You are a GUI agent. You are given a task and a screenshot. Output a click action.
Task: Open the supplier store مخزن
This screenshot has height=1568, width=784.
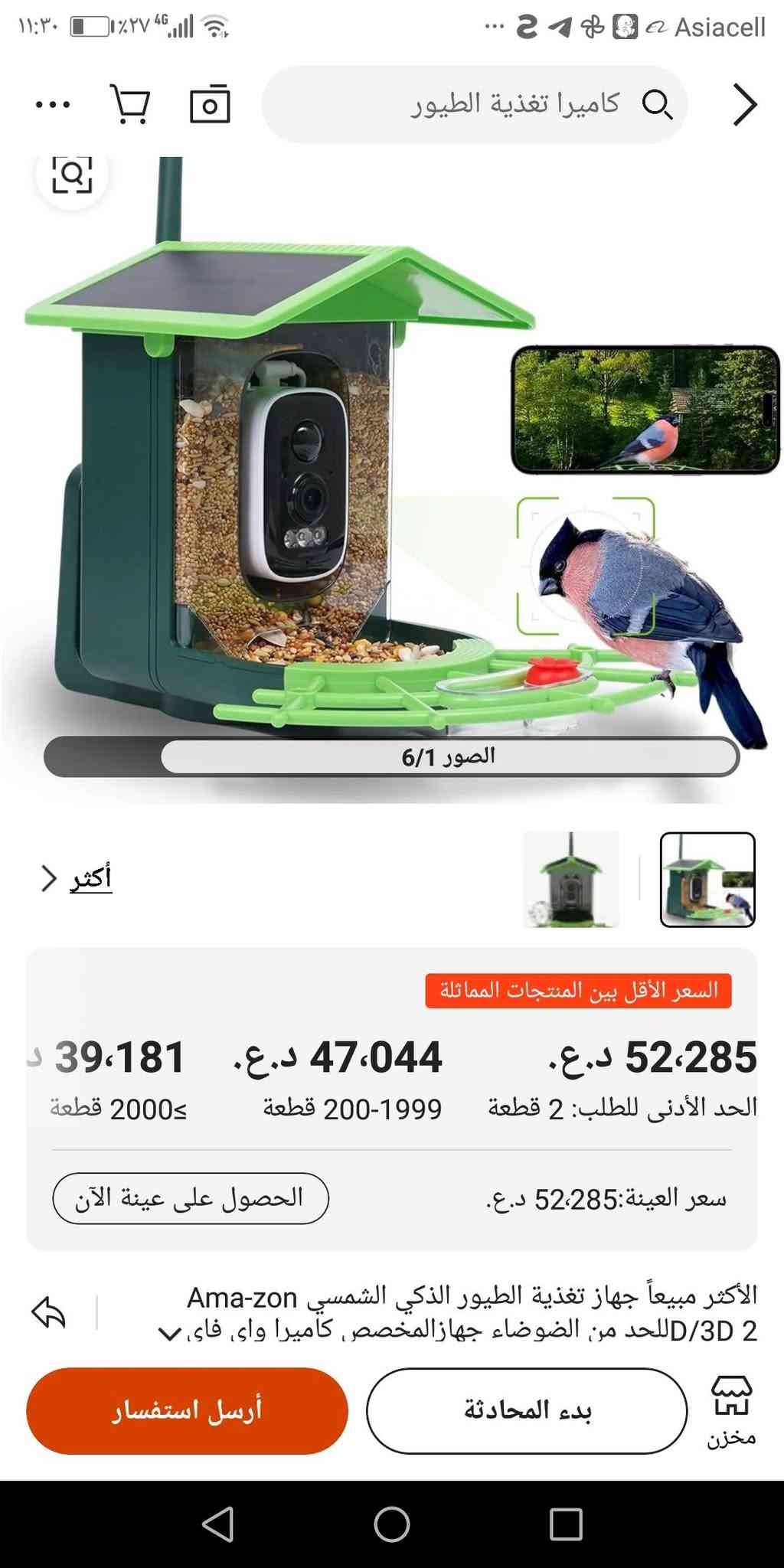point(731,1410)
